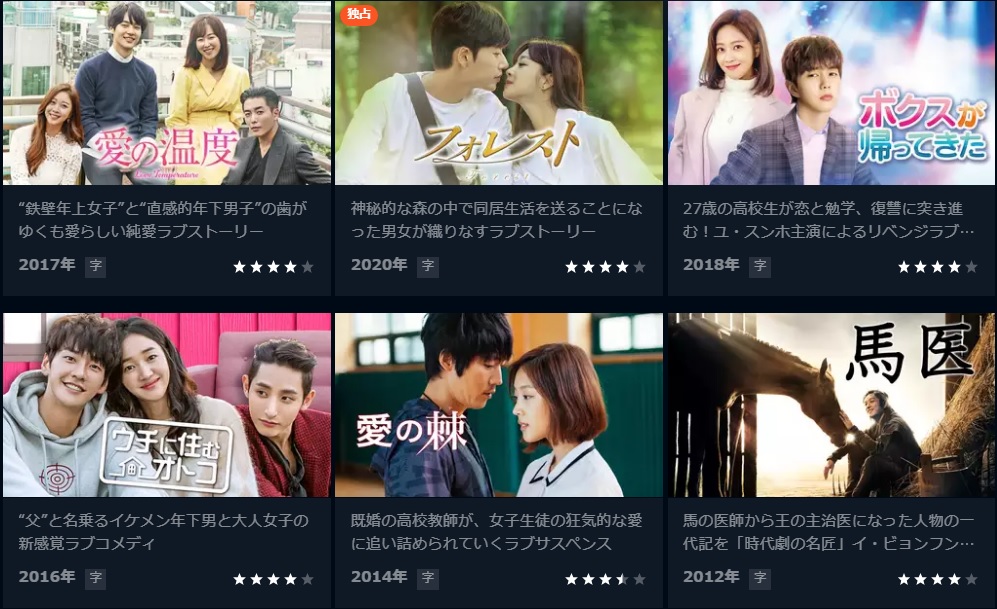View the 愛の棘 drama card
Screen dimensions: 997x609
click(x=498, y=405)
